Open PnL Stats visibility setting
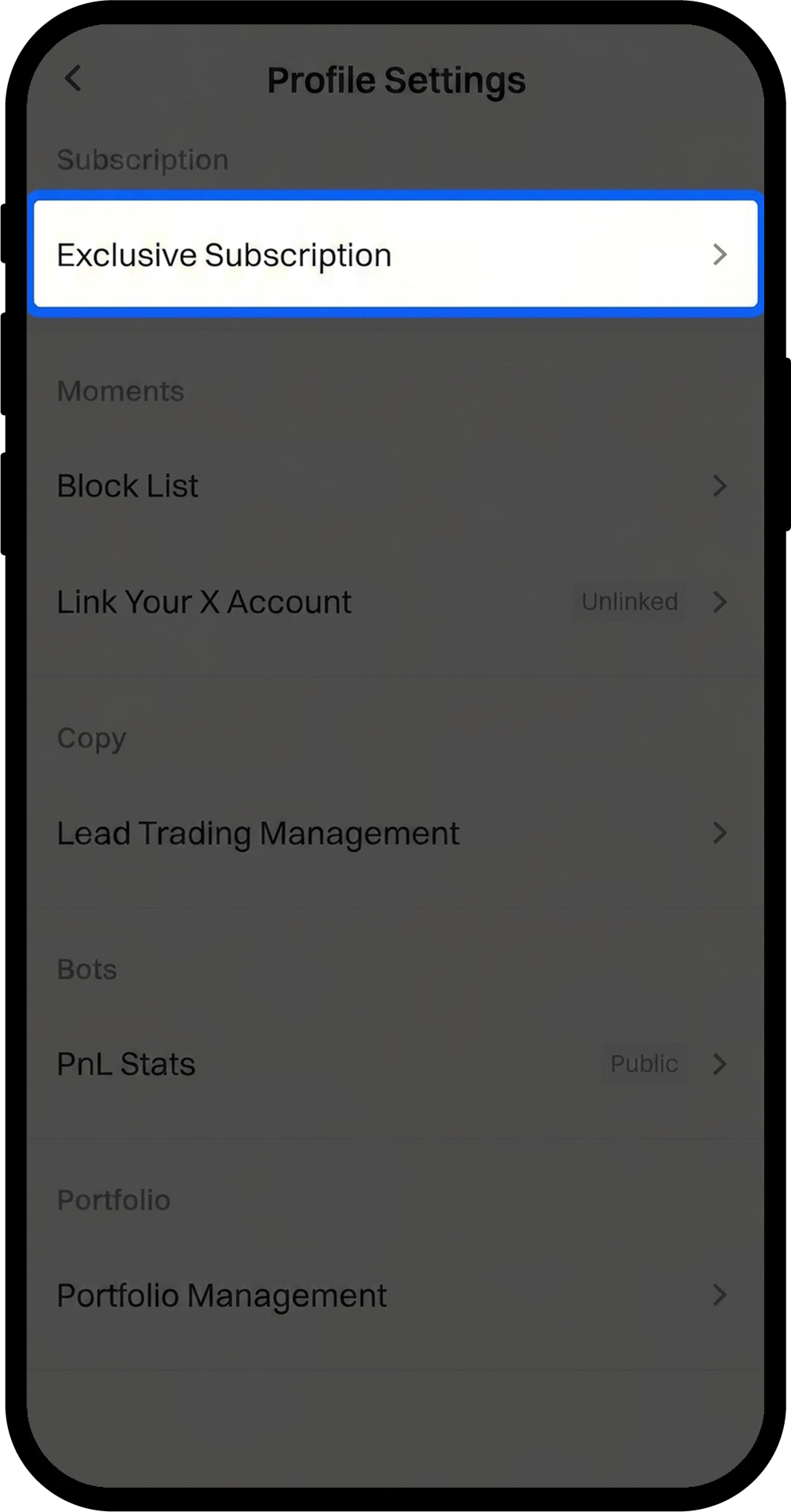Image resolution: width=791 pixels, height=1512 pixels. coord(395,1064)
